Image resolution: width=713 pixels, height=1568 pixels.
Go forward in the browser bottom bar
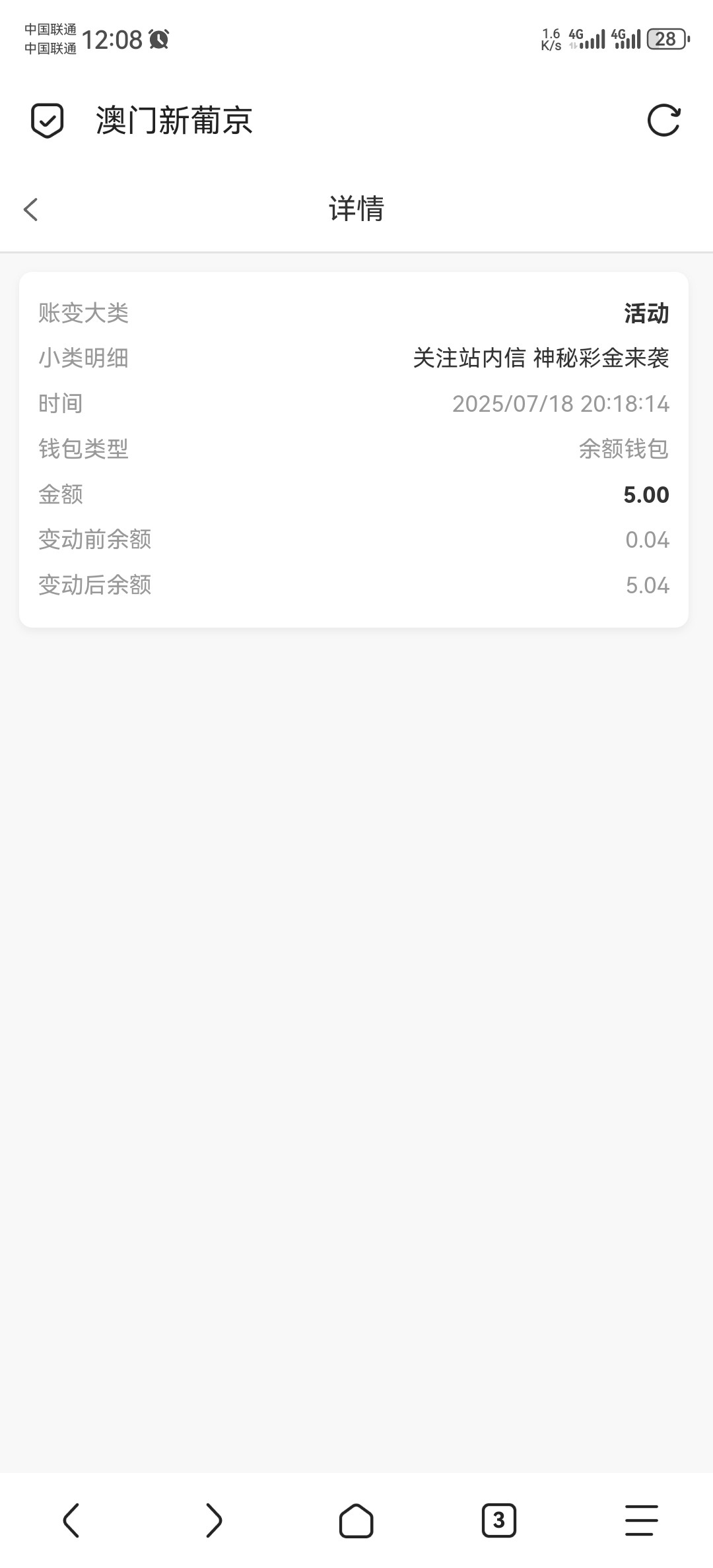213,1520
